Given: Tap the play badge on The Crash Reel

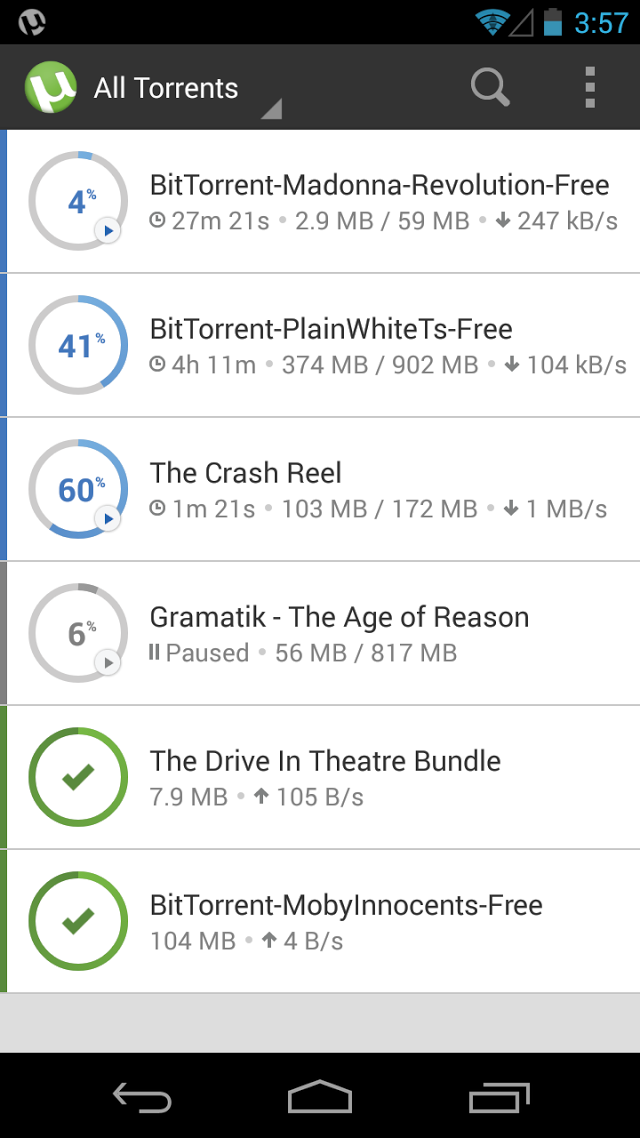Looking at the screenshot, I should pyautogui.click(x=107, y=519).
